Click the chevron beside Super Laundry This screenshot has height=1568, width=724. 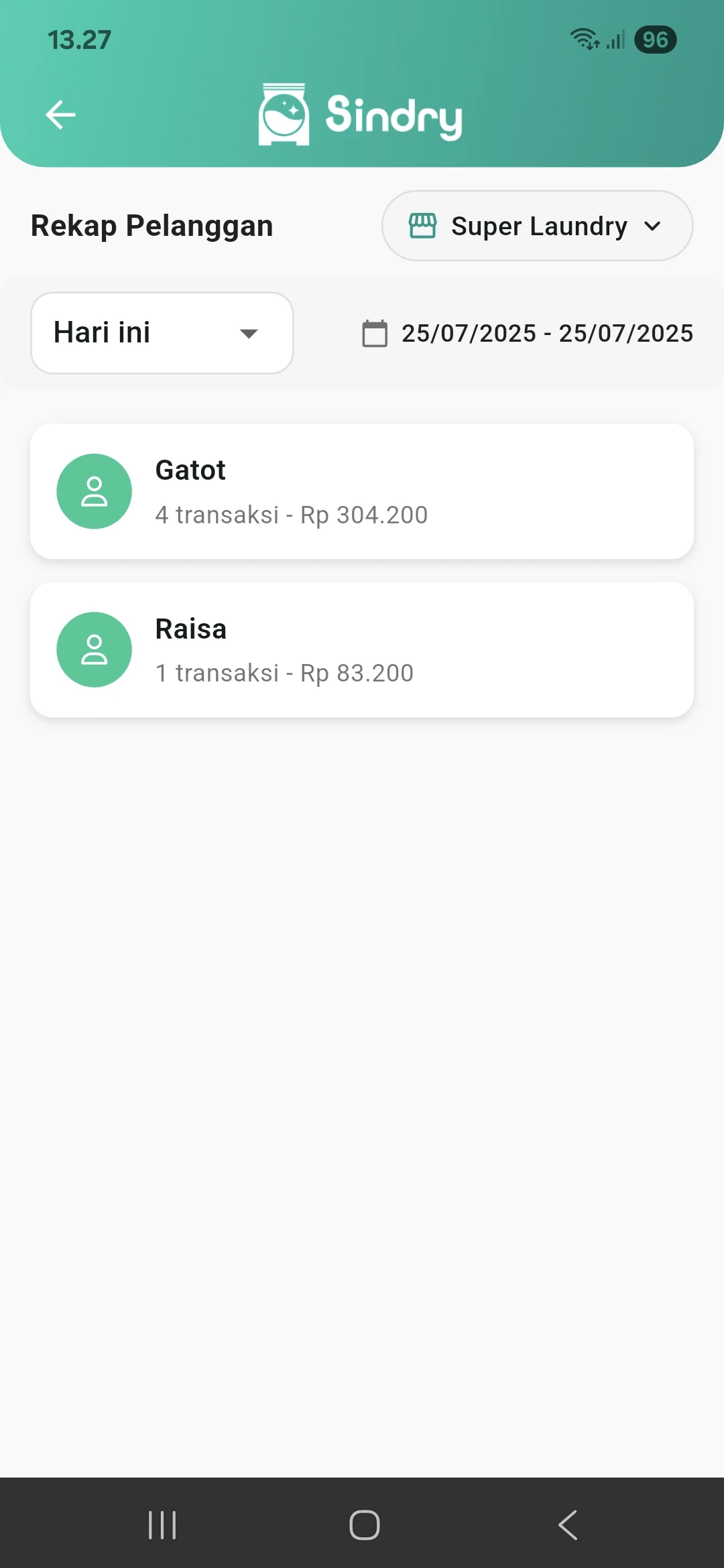tap(652, 226)
